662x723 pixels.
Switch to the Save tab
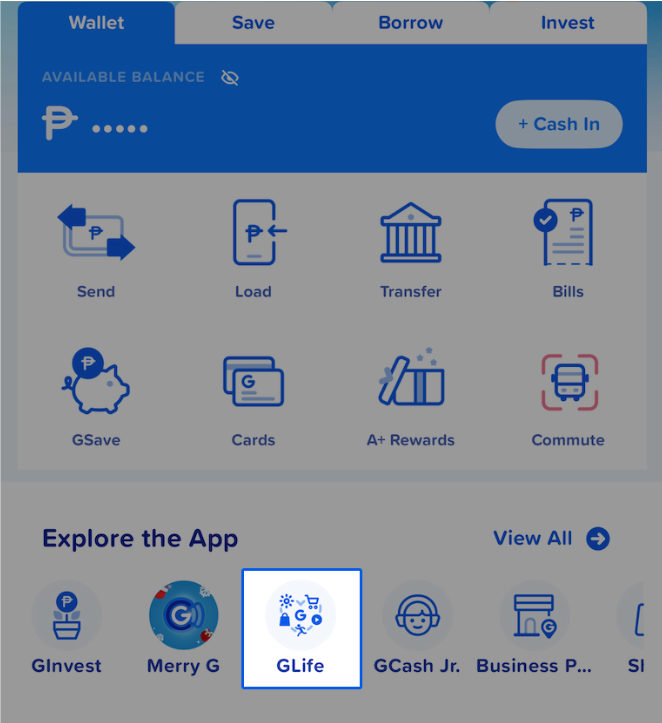point(253,23)
